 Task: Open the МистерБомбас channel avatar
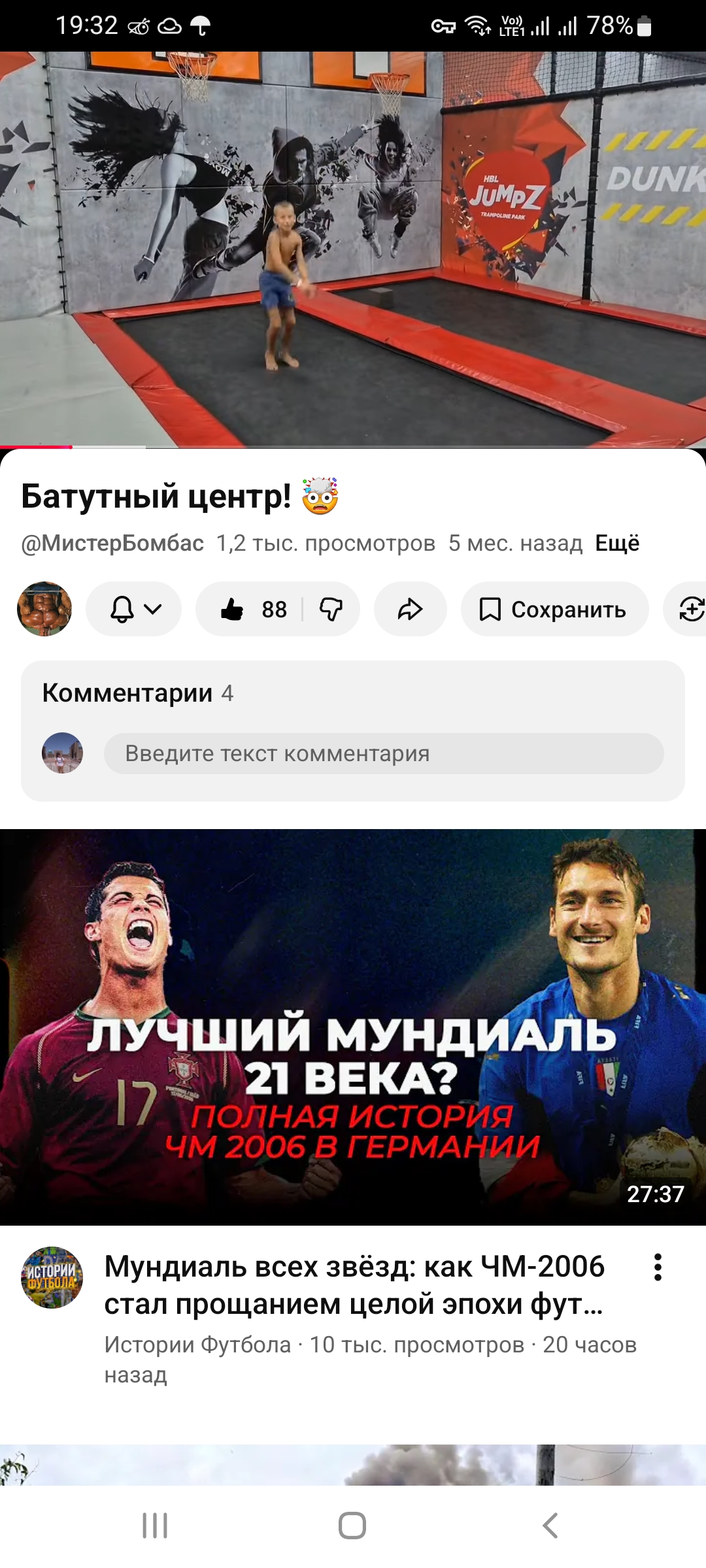(44, 609)
